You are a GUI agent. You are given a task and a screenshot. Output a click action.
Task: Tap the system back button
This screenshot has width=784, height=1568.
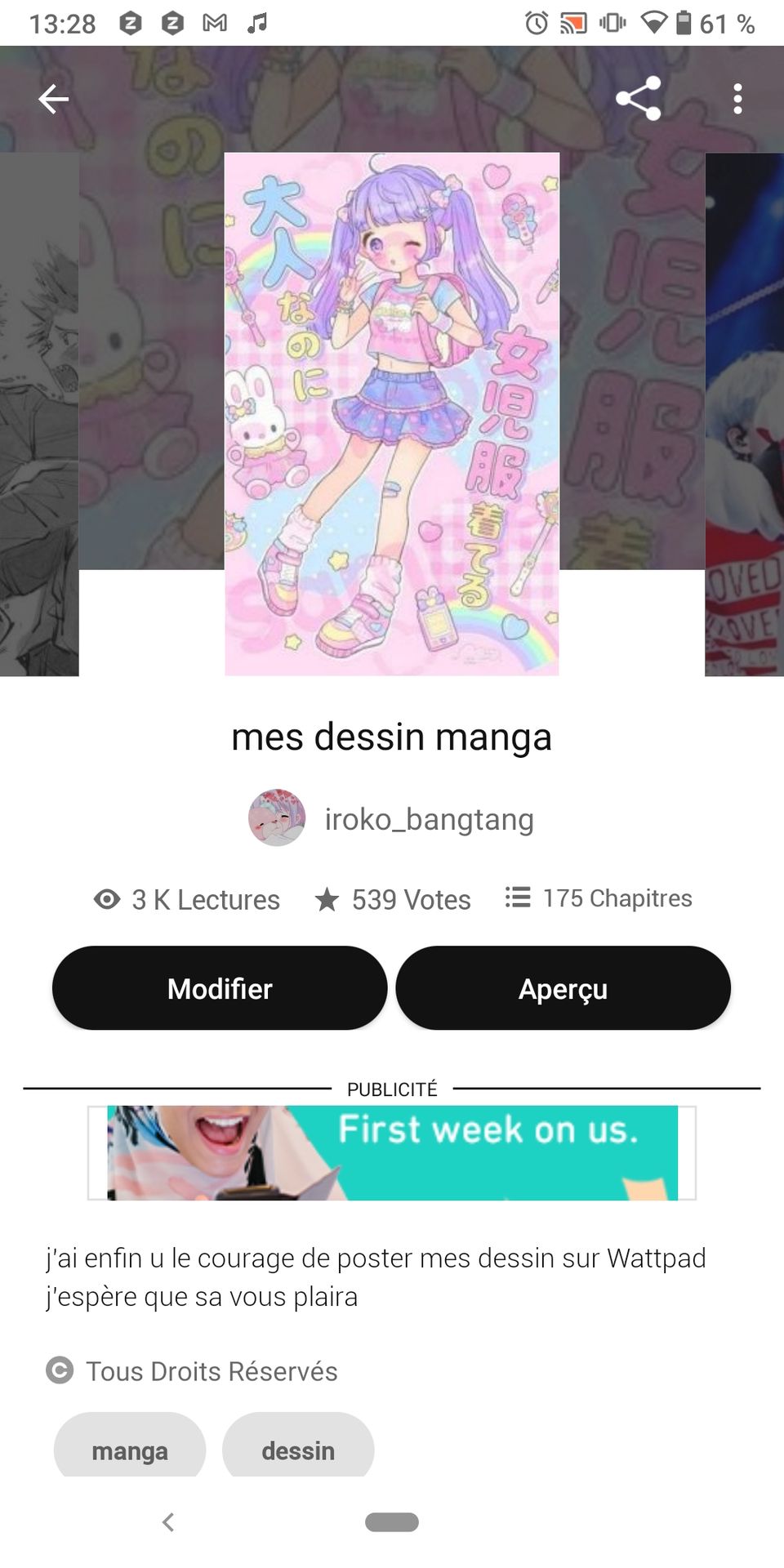coord(168,1522)
